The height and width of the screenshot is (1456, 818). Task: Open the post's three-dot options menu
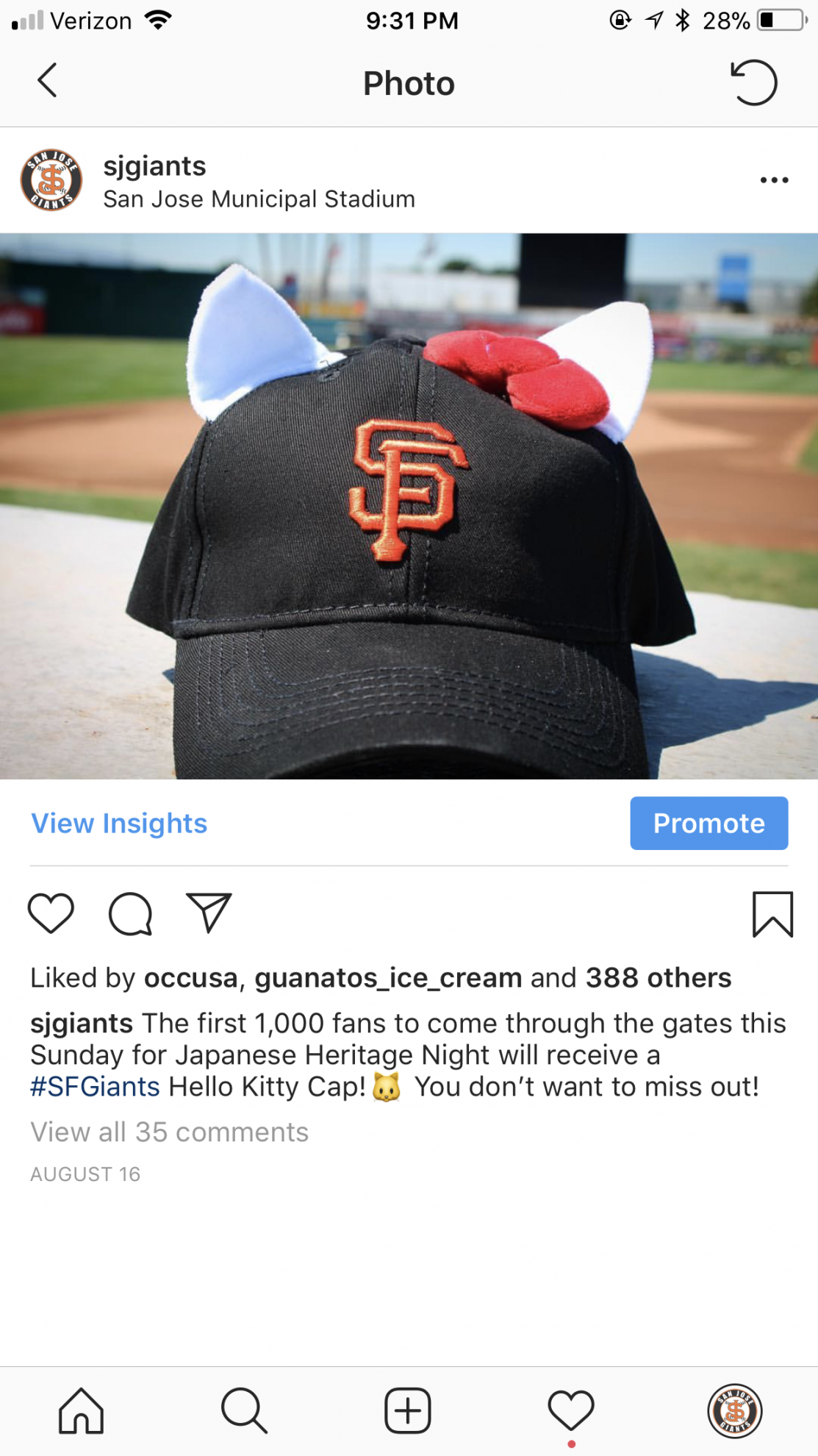[774, 180]
